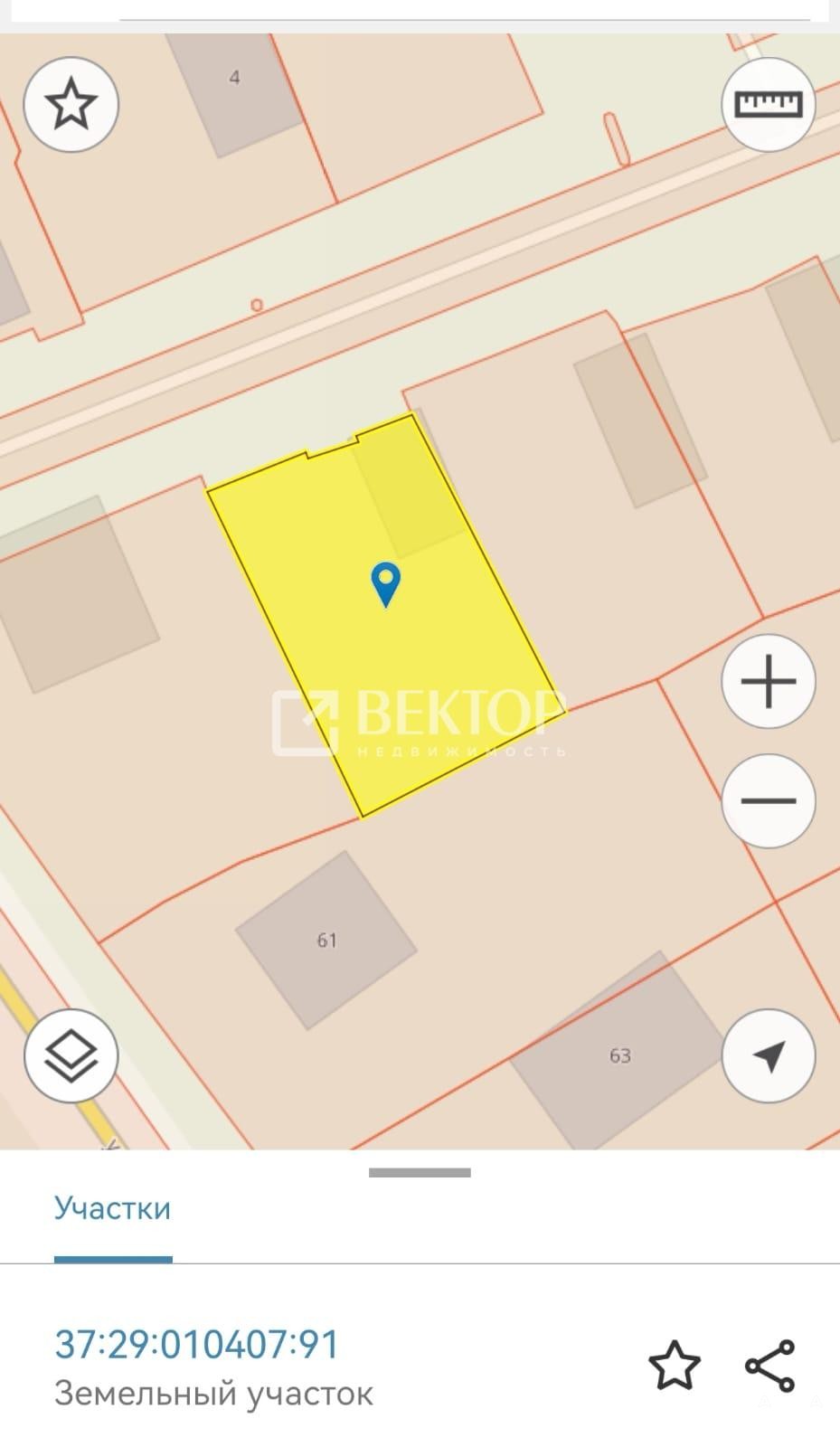Zoom out of the map
Viewport: 840px width, 1447px height.
click(x=769, y=800)
